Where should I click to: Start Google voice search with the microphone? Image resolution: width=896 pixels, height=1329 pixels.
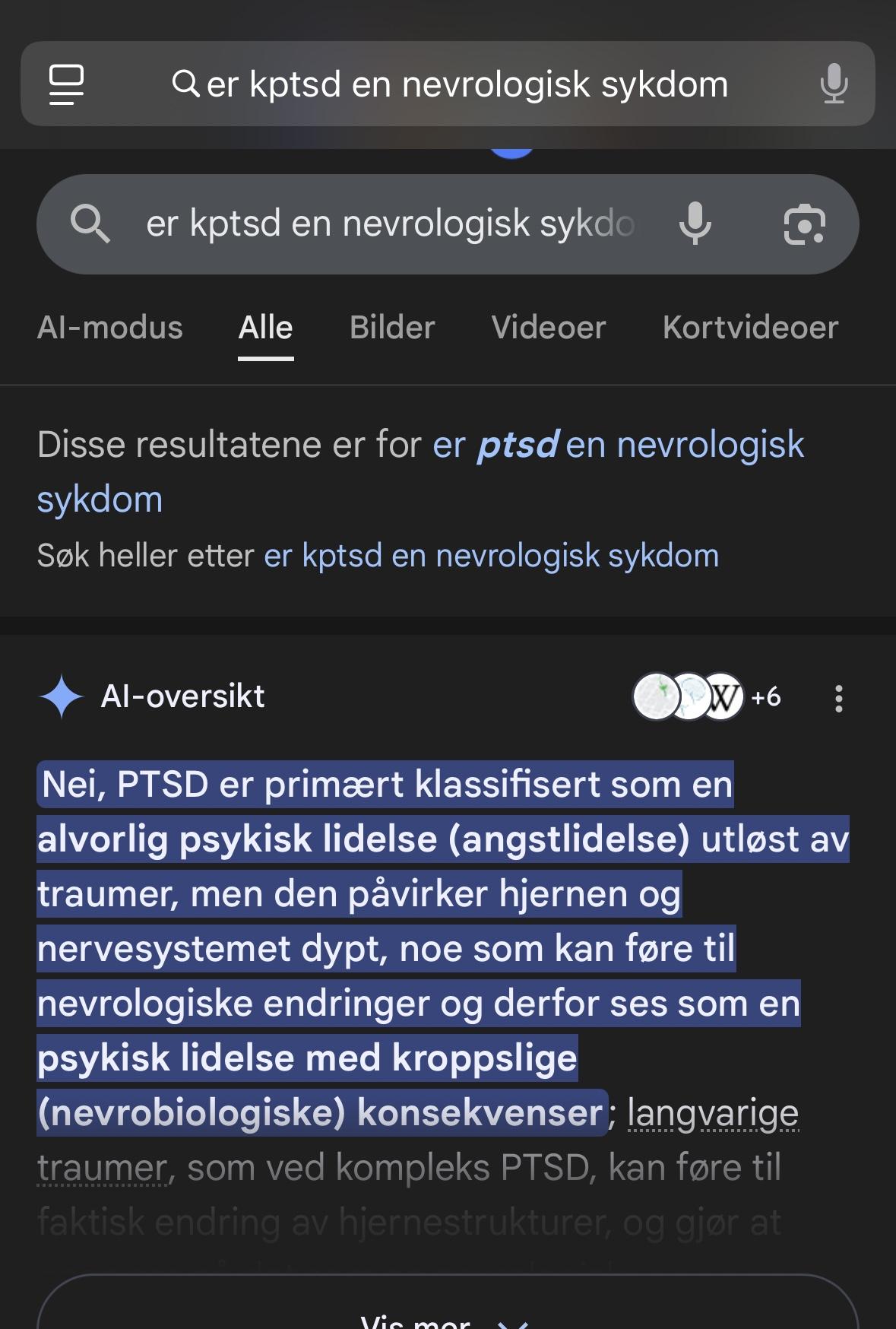(695, 224)
